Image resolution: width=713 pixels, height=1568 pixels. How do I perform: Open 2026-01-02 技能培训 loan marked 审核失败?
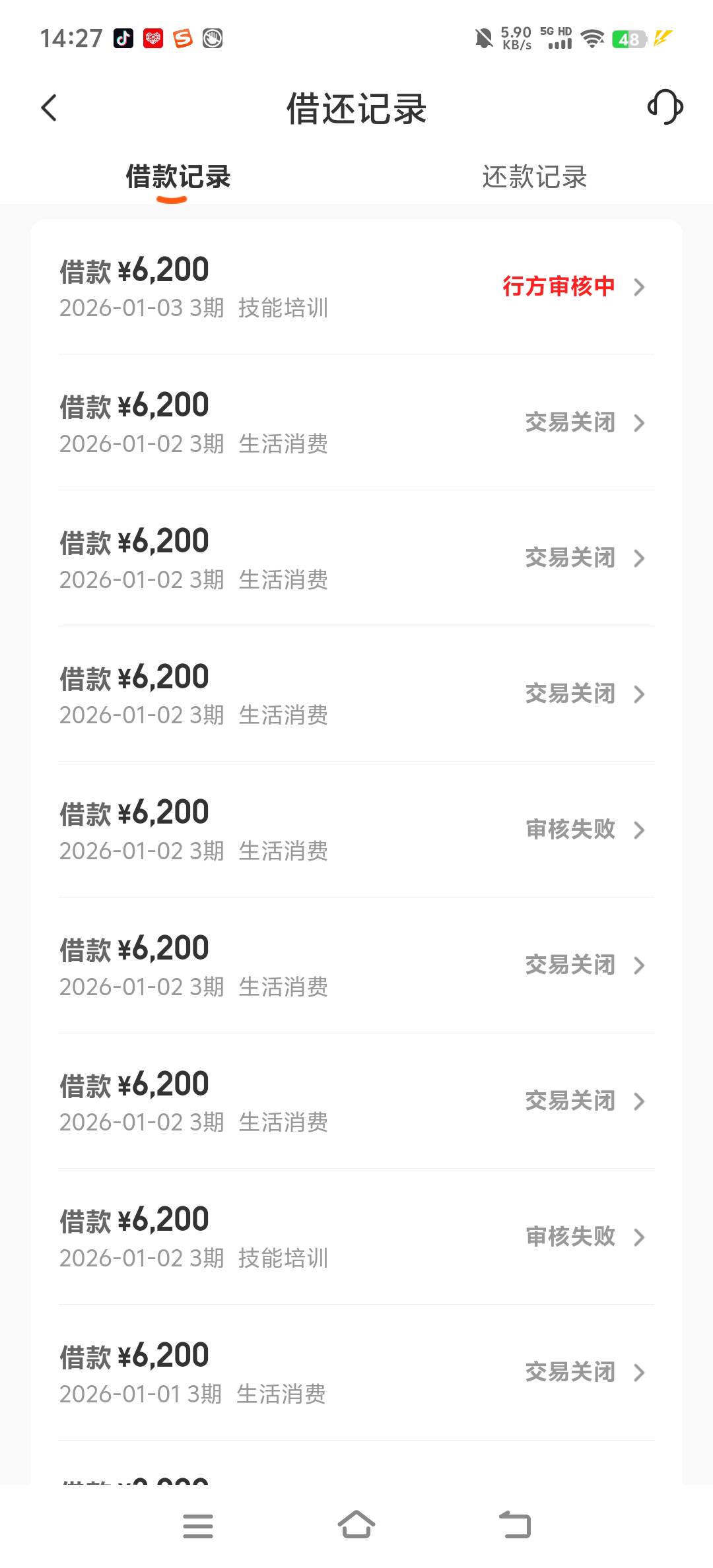(356, 1237)
